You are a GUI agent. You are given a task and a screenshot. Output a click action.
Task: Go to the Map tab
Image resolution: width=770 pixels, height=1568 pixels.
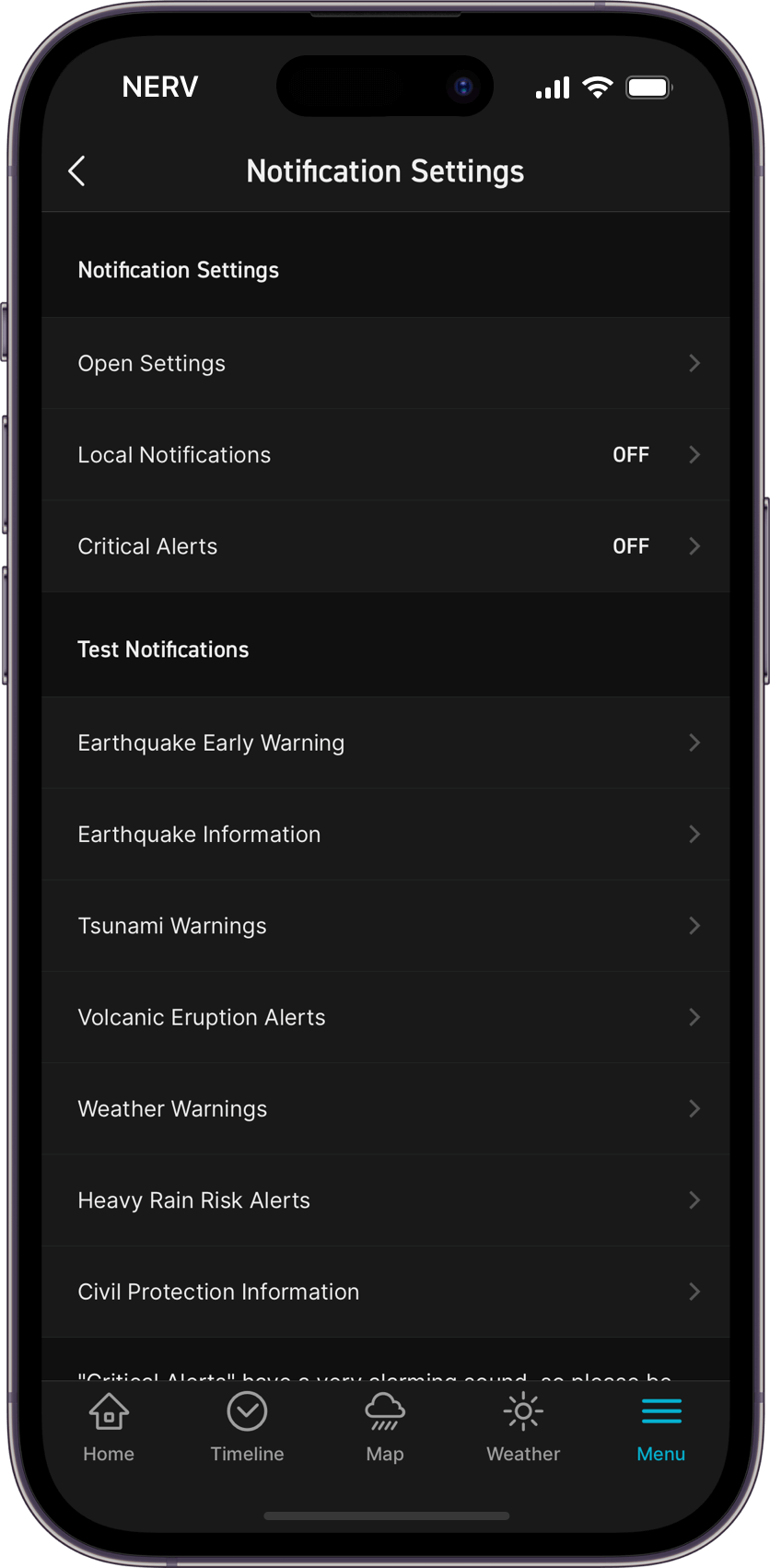point(385,1426)
